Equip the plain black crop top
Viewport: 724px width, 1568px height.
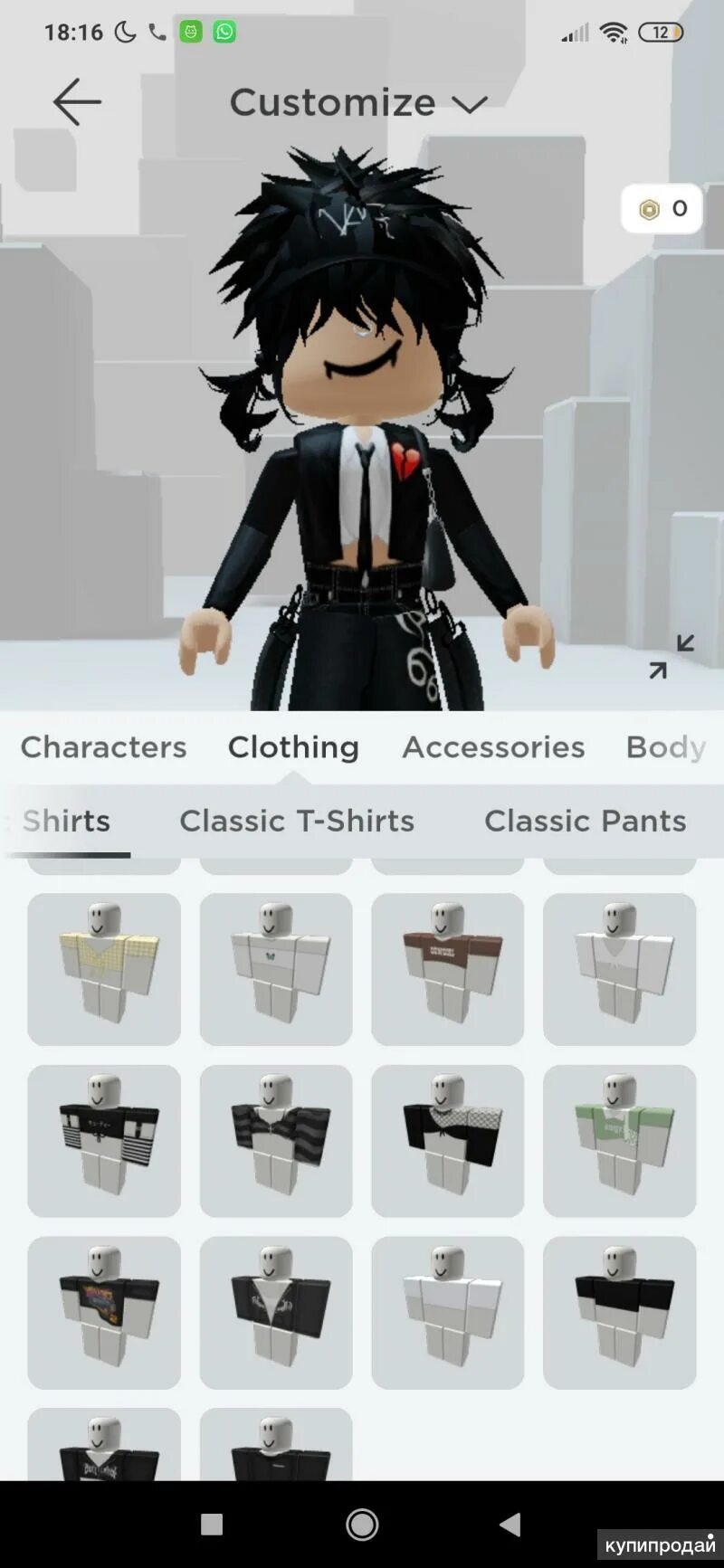(x=620, y=1313)
